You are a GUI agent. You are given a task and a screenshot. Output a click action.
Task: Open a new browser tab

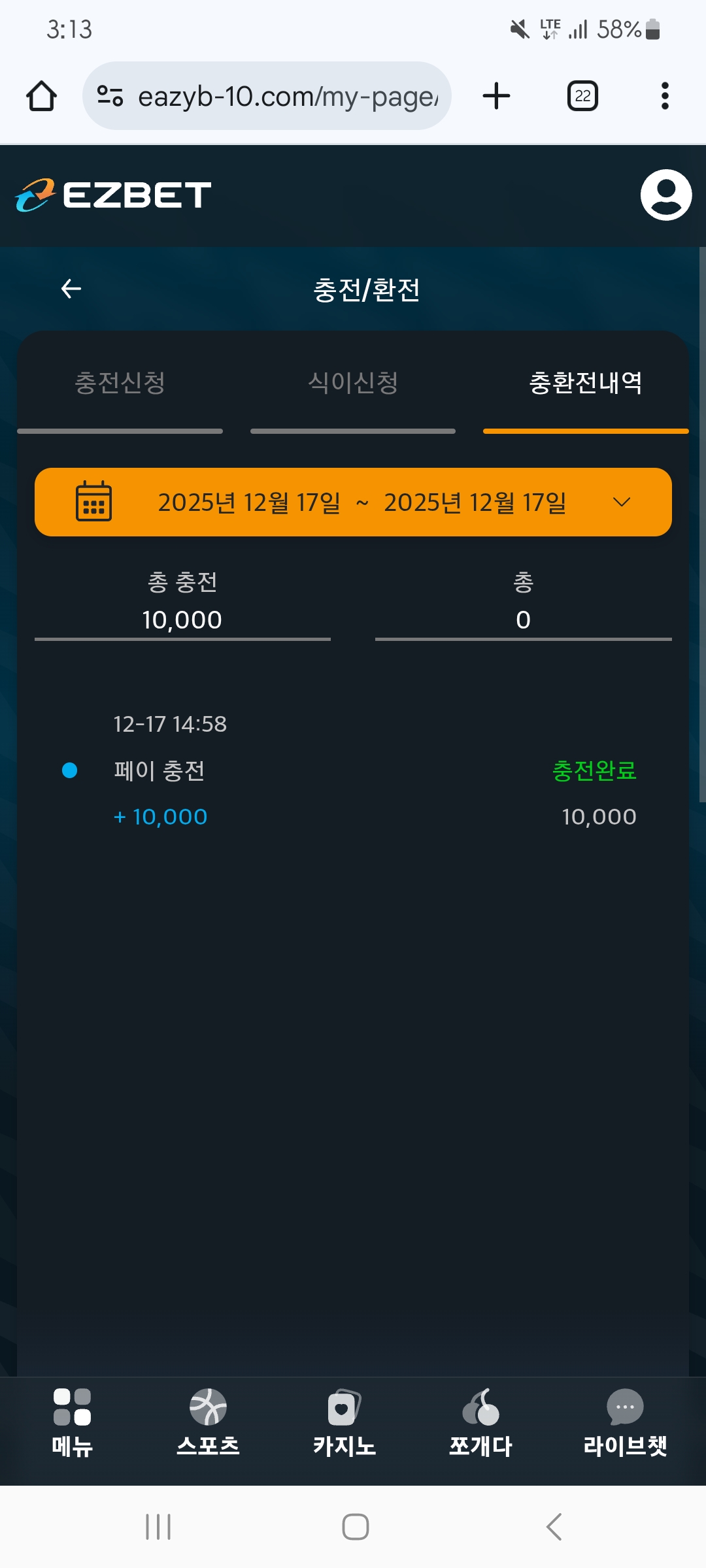pyautogui.click(x=496, y=97)
